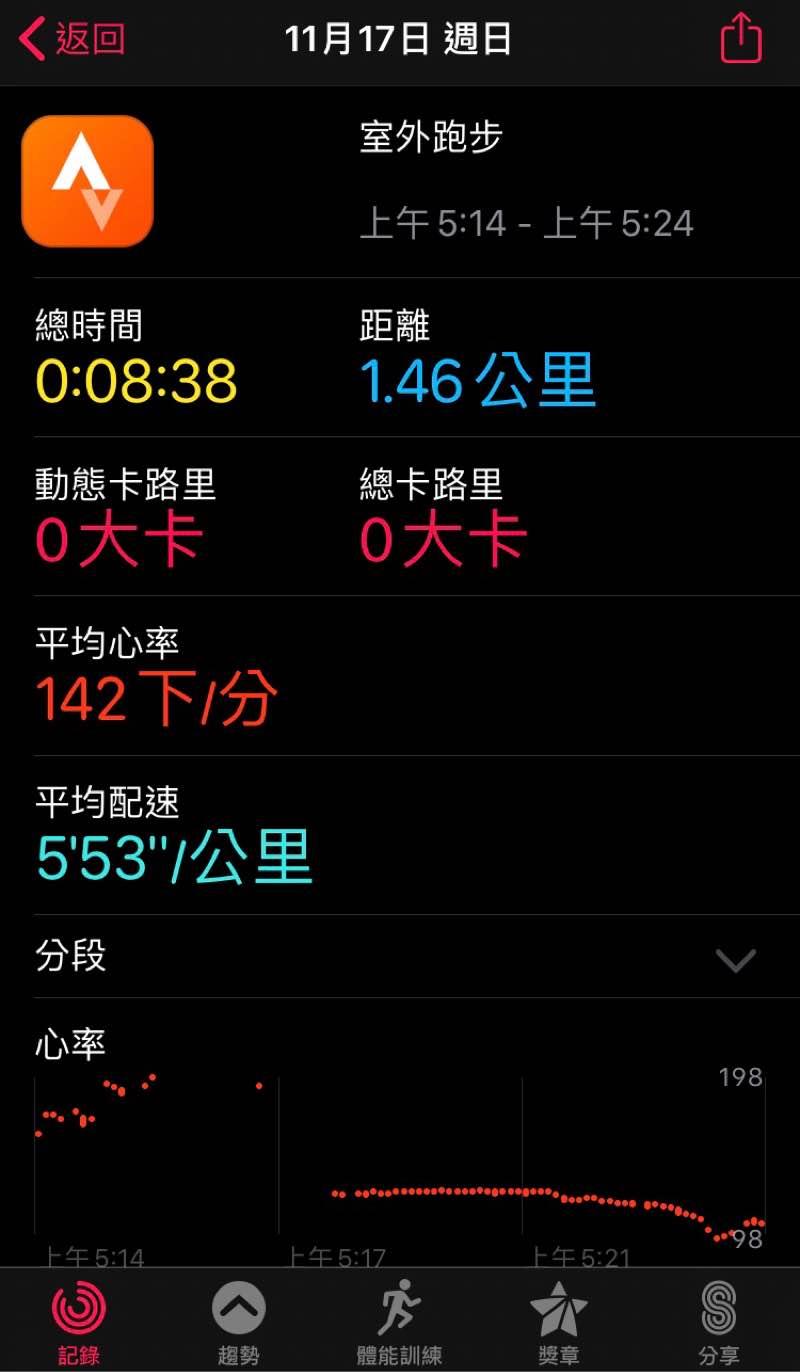This screenshot has width=800, height=1372.
Task: Expand the 分段 splits section
Action: [736, 960]
